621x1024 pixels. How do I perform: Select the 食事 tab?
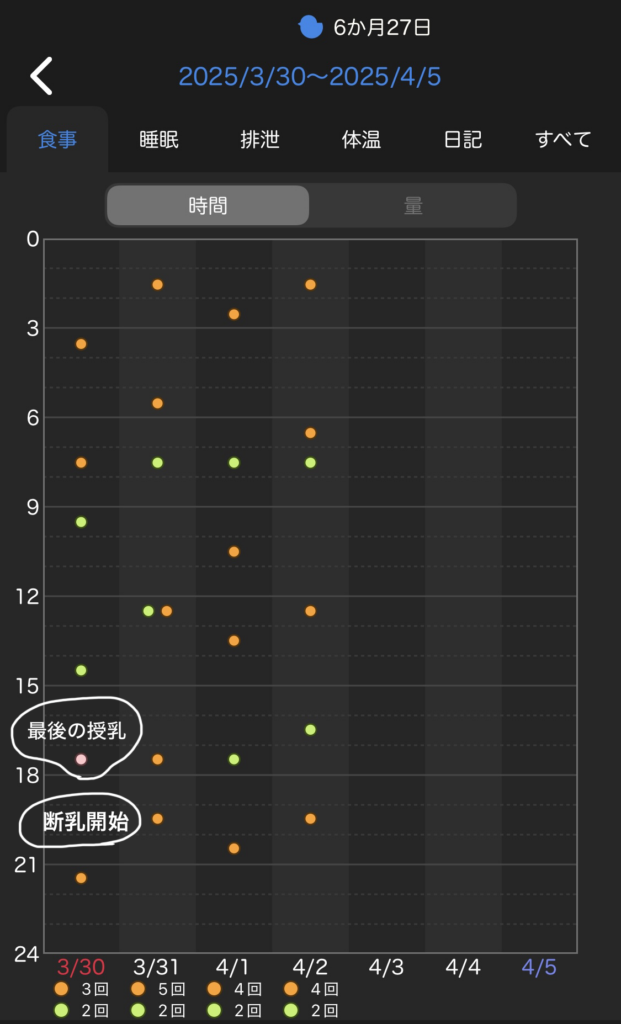click(57, 140)
